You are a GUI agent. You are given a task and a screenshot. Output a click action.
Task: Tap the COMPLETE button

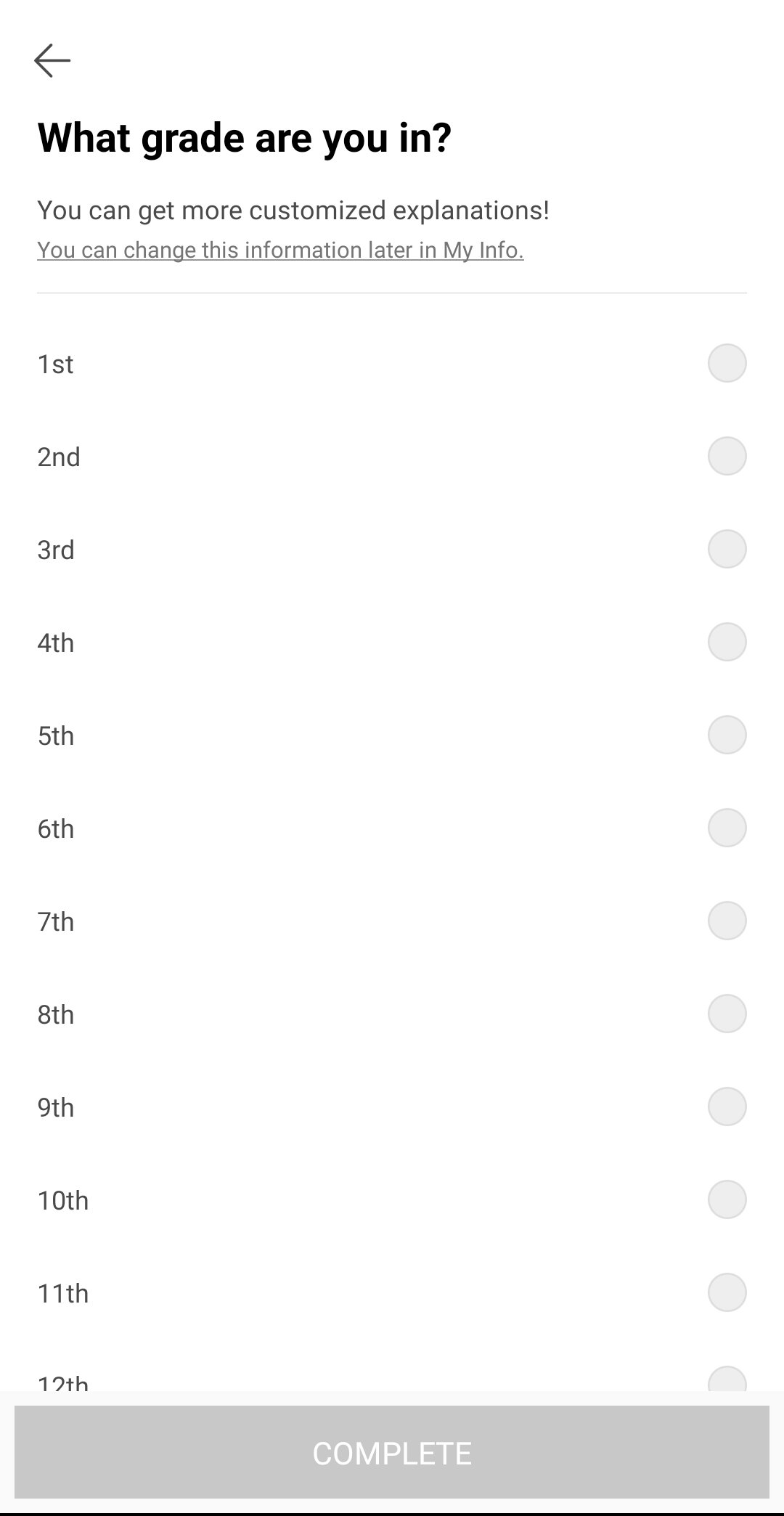tap(392, 1452)
